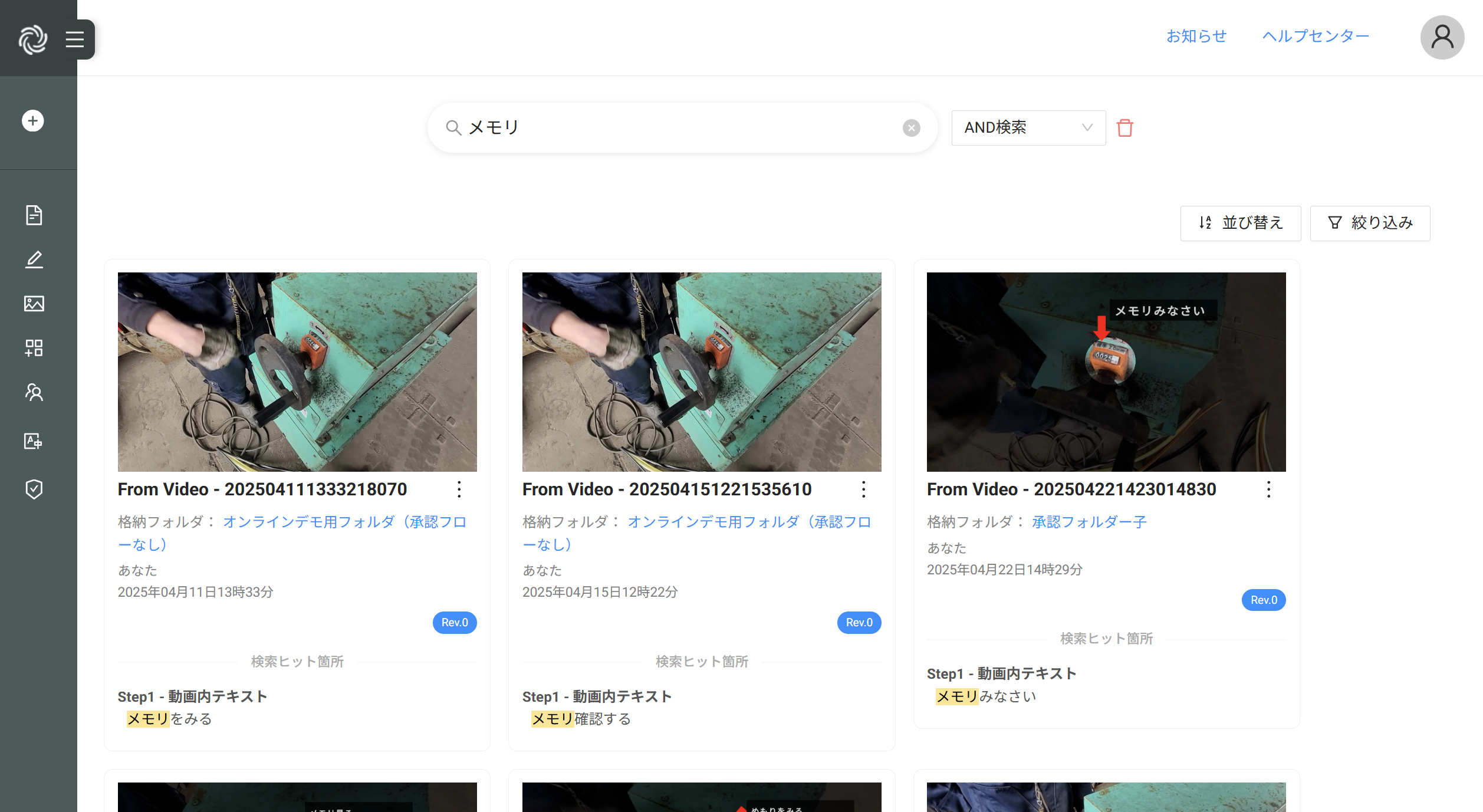Open the hamburger menu in the sidebar
Image resolution: width=1483 pixels, height=812 pixels.
click(75, 40)
